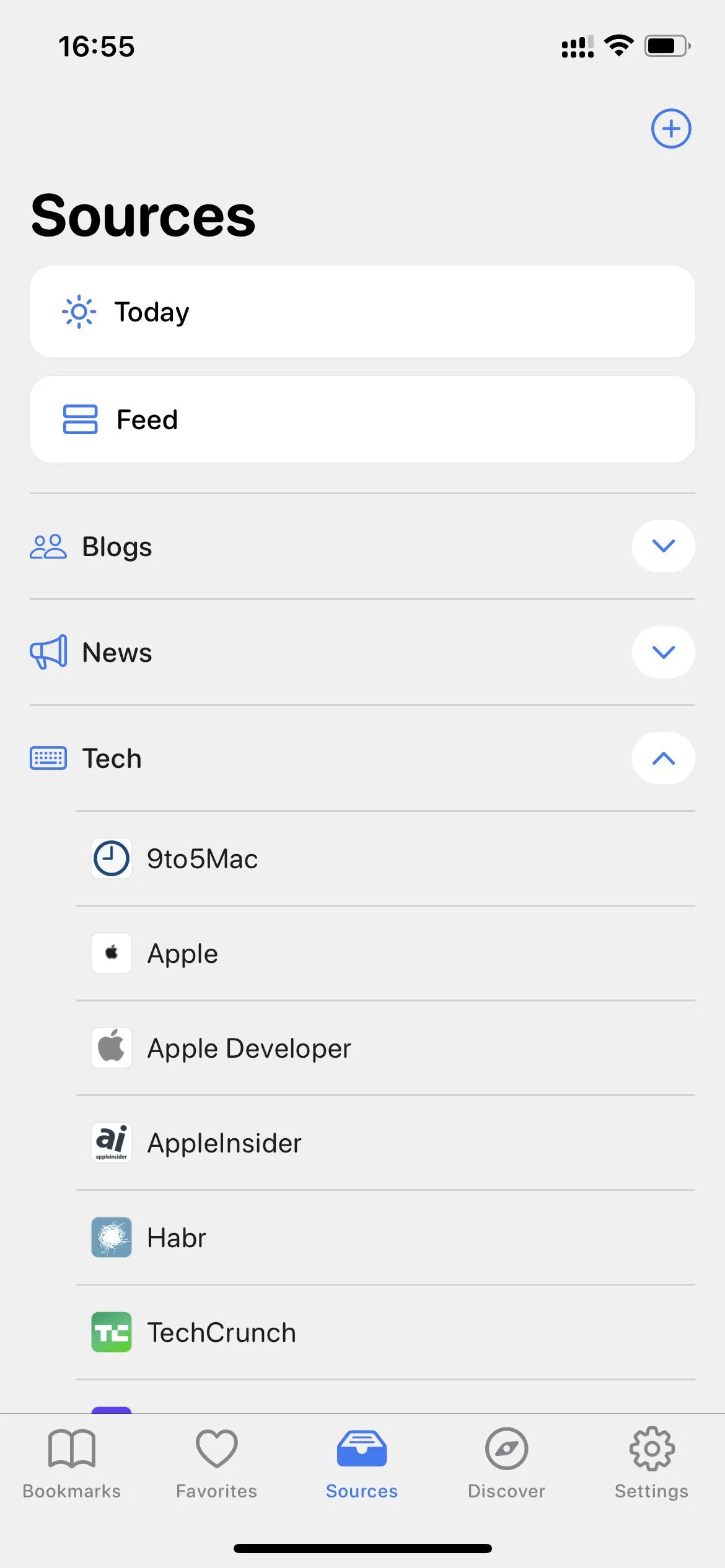Screen dimensions: 725x1568
Task: Expand the News folder
Action: pyautogui.click(x=663, y=652)
